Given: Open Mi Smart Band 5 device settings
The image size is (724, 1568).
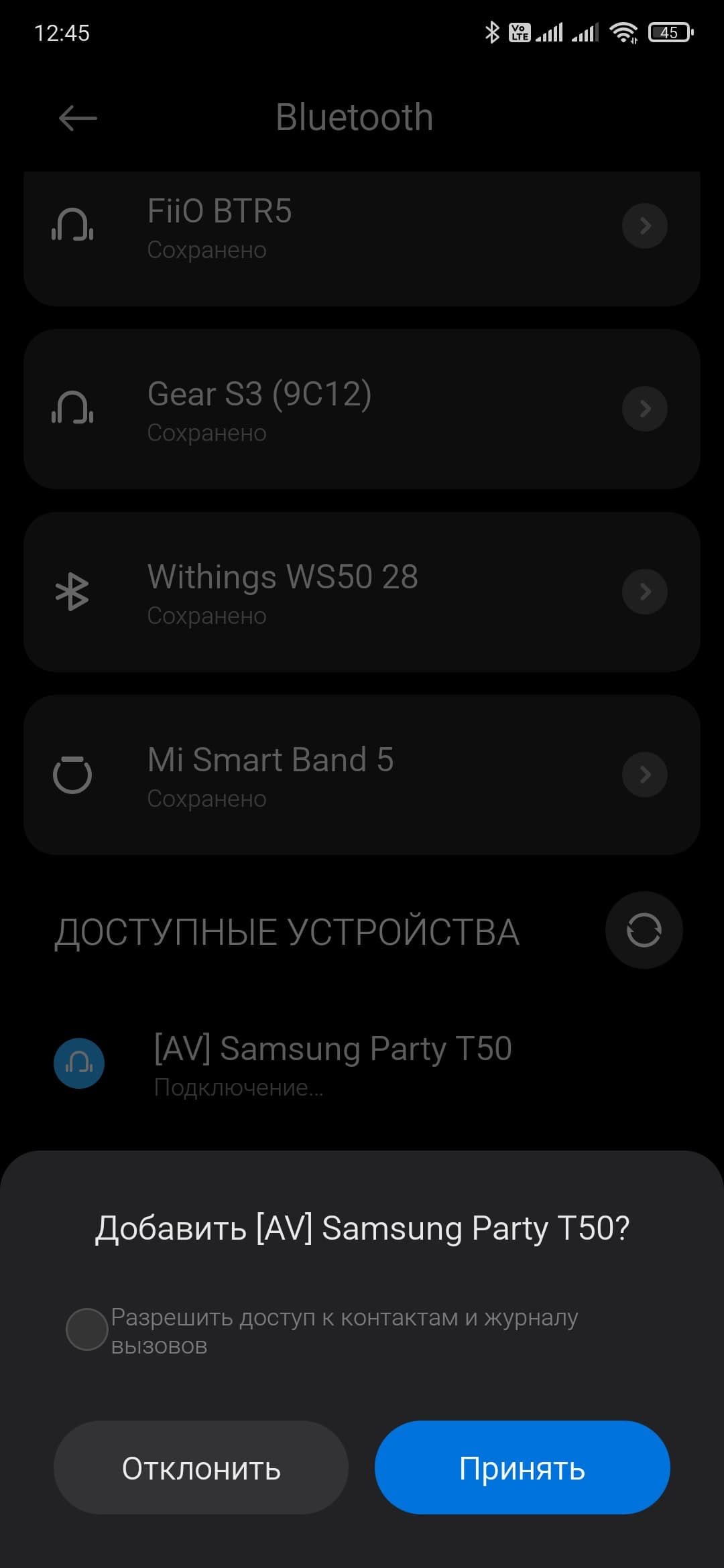Looking at the screenshot, I should (x=644, y=775).
